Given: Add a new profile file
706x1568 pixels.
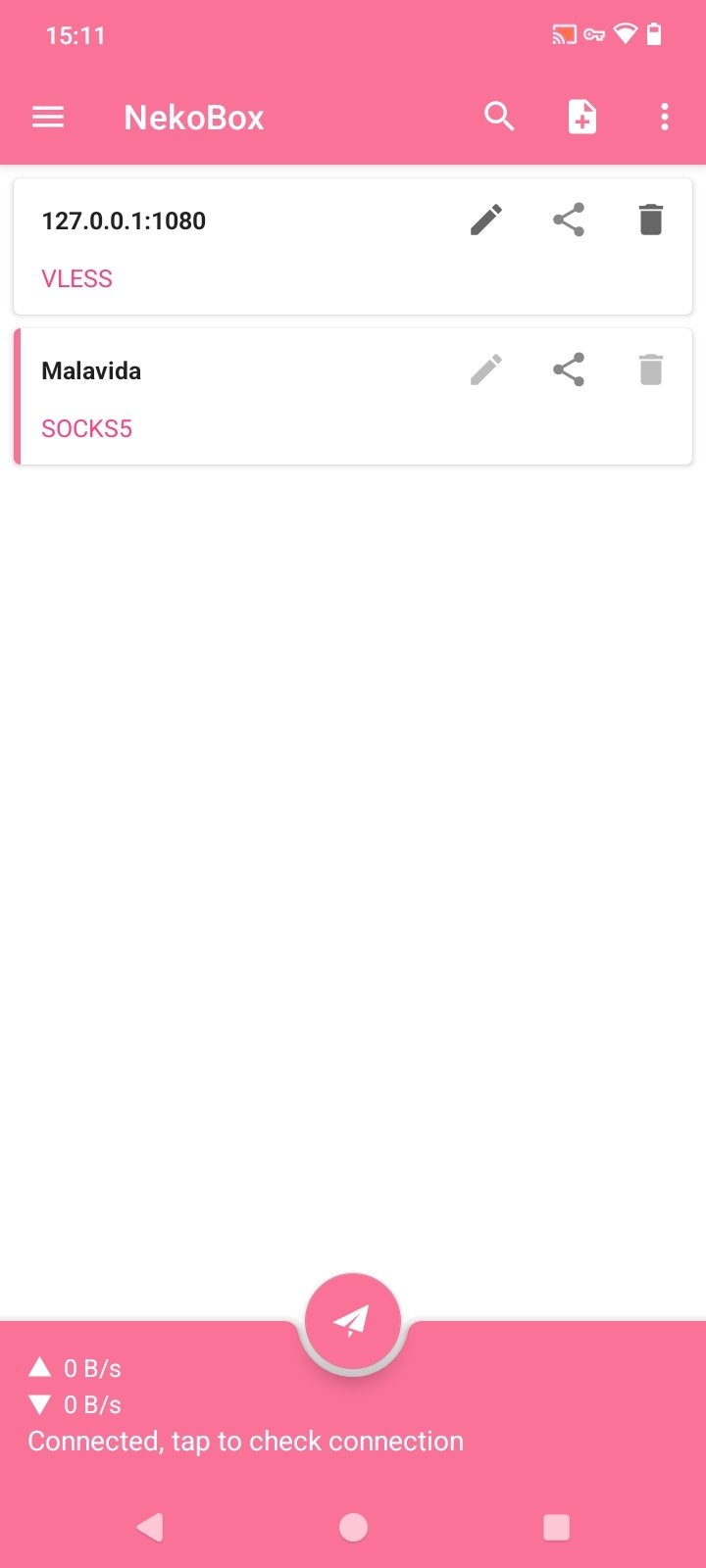Looking at the screenshot, I should coord(582,117).
